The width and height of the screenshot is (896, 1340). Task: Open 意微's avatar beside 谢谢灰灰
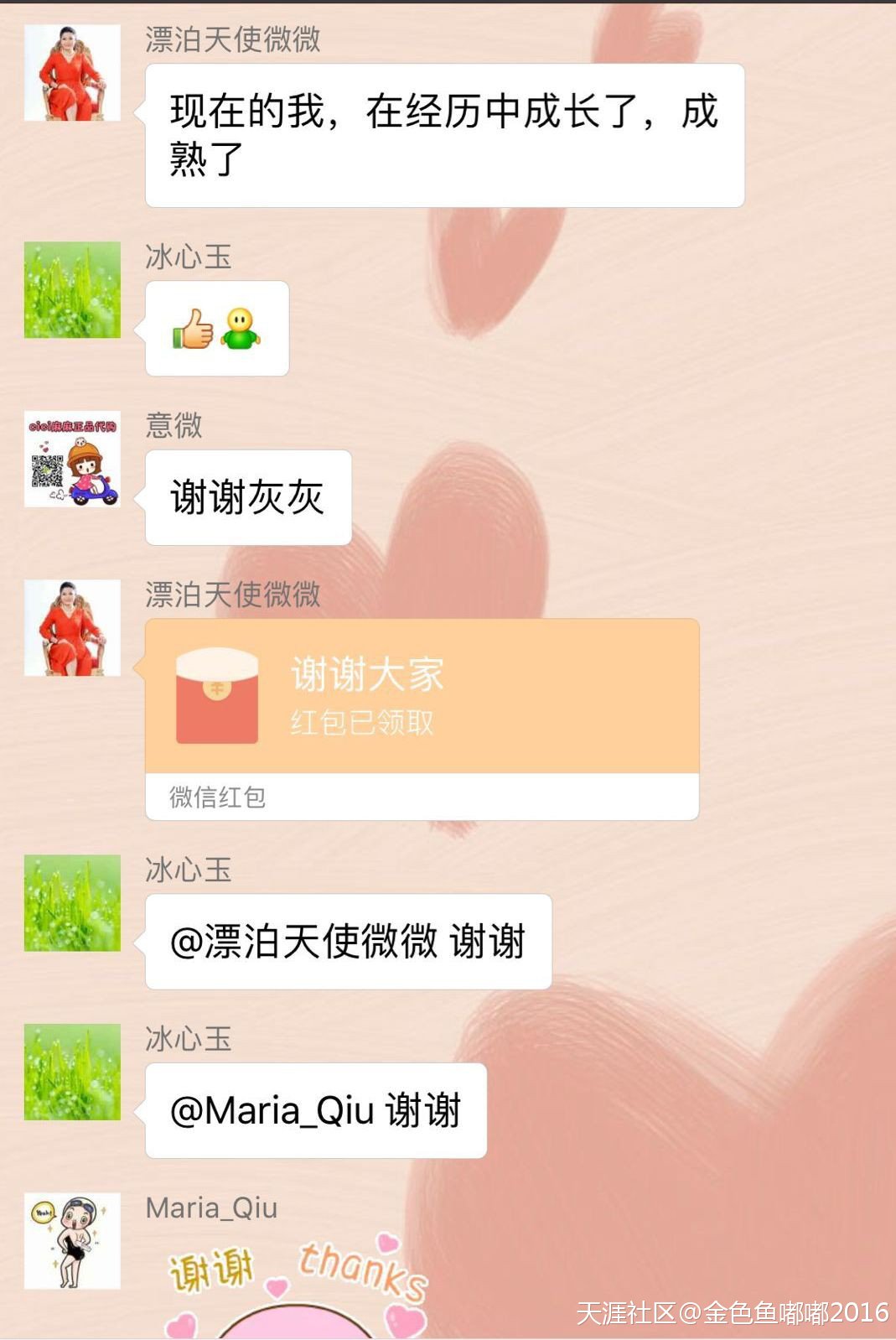point(72,460)
